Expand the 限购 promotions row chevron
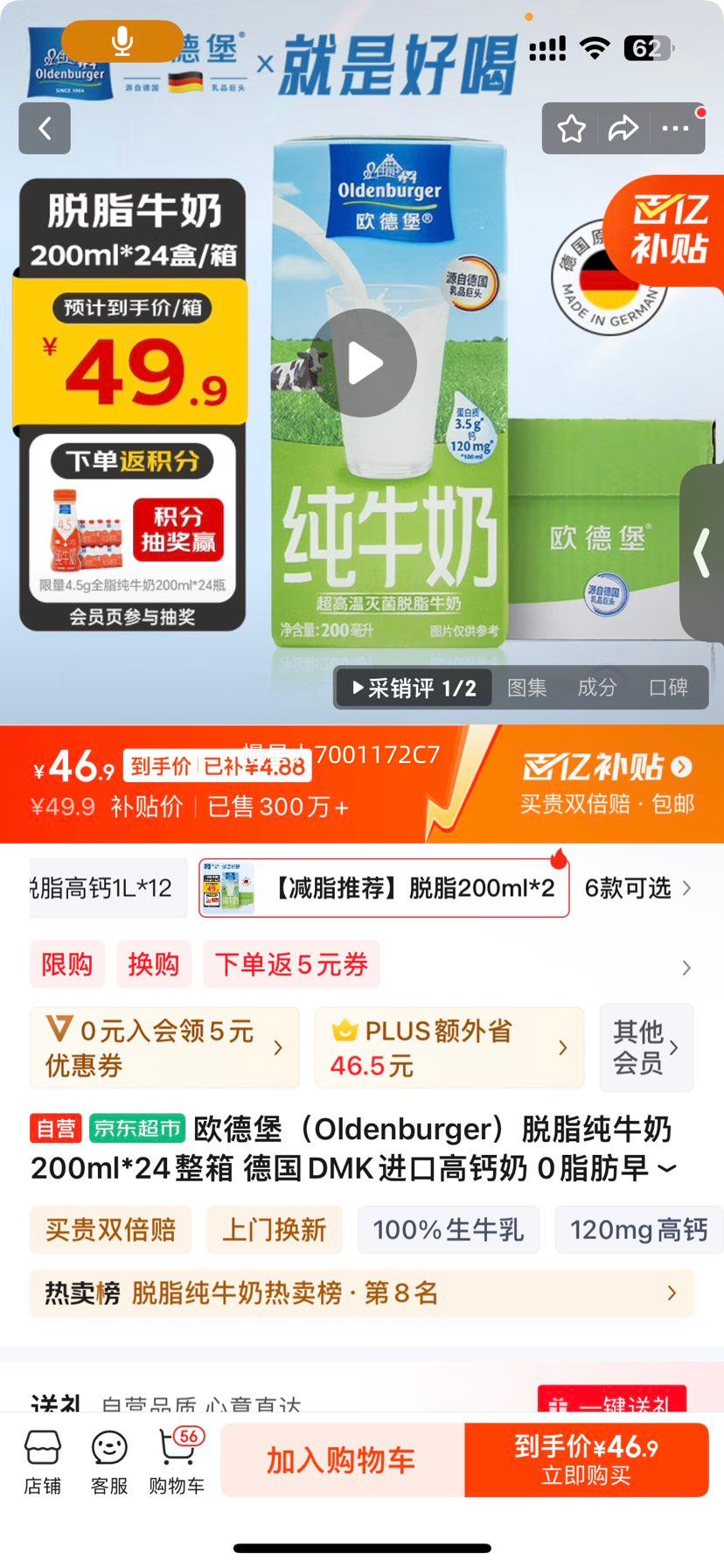The image size is (724, 1568). (686, 967)
